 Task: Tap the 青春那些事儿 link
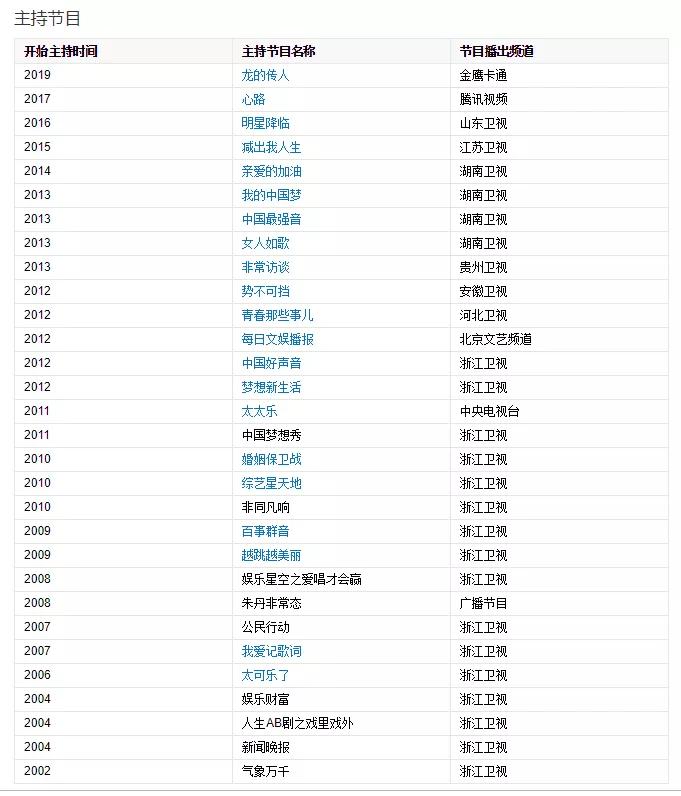click(x=277, y=315)
